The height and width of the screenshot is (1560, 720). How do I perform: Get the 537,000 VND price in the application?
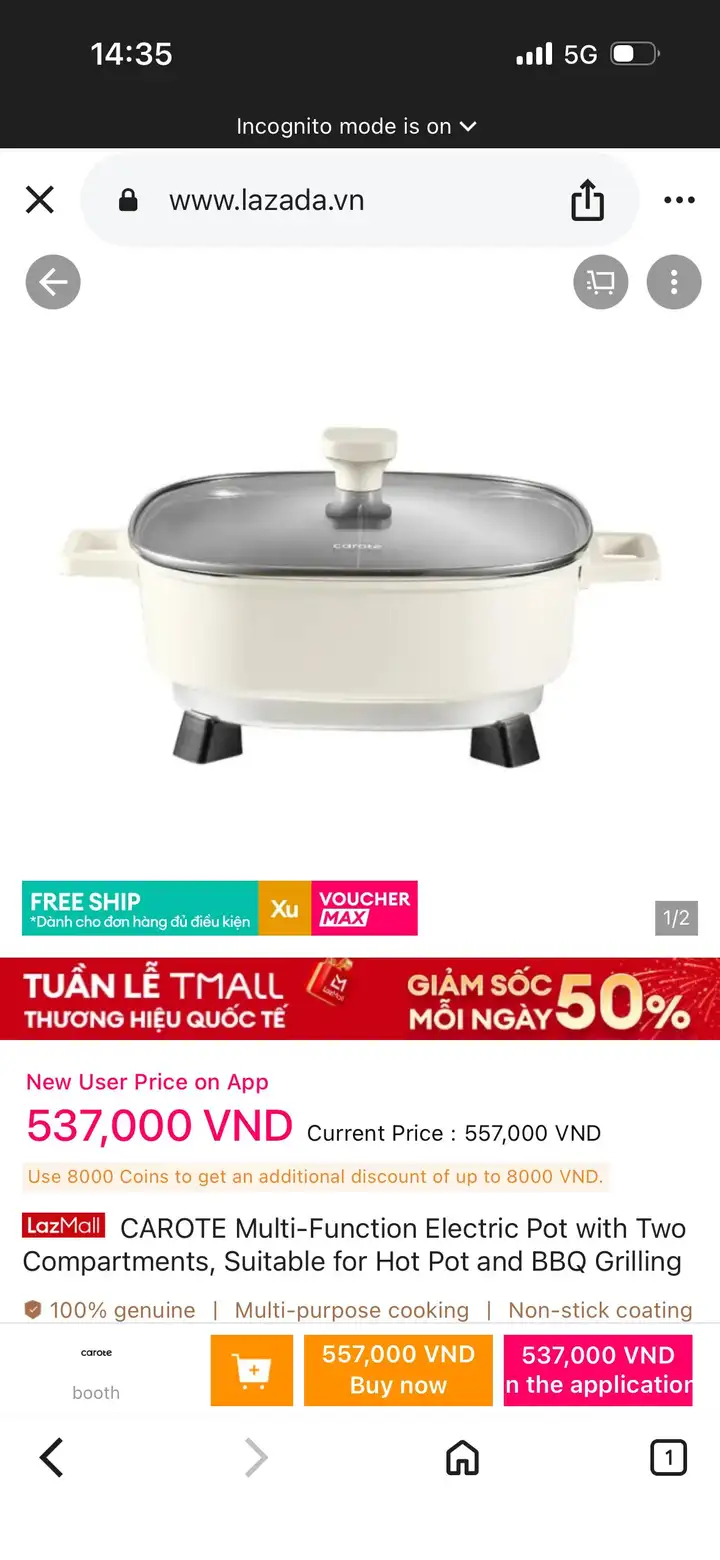tap(598, 1370)
